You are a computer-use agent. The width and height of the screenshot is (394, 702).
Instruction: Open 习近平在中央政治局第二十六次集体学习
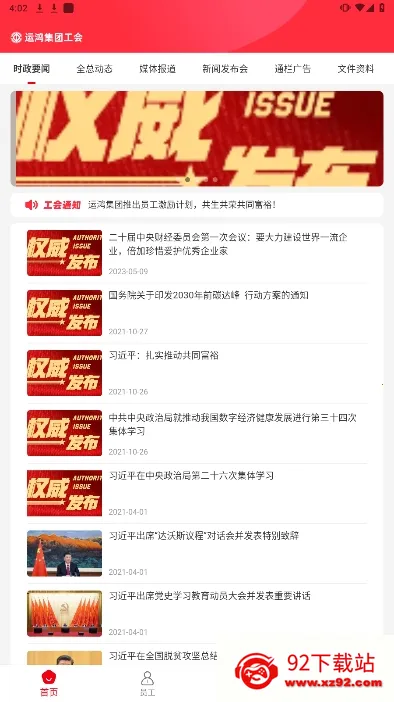click(197, 493)
